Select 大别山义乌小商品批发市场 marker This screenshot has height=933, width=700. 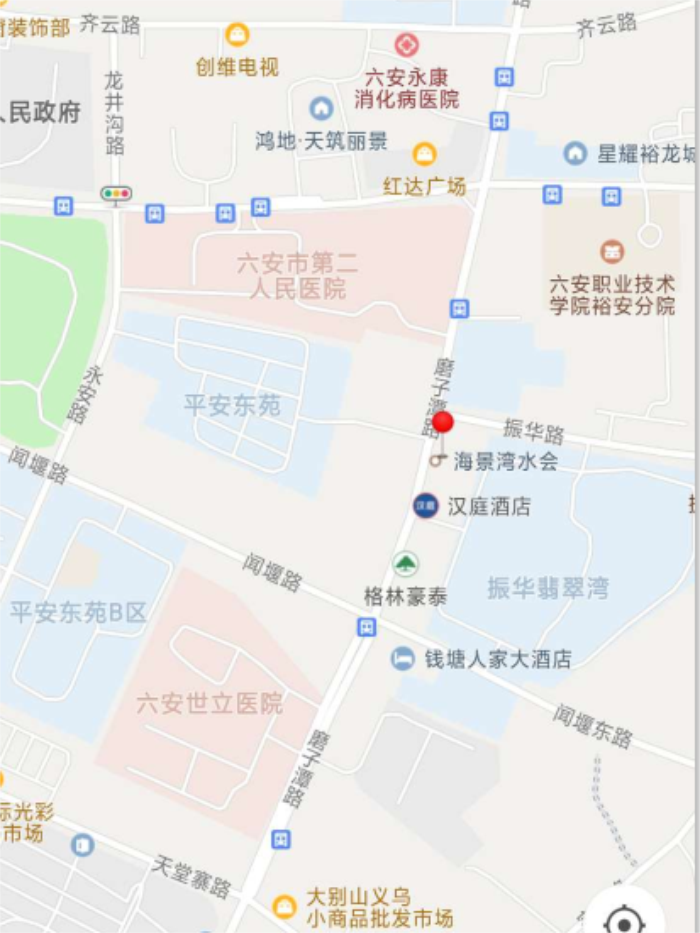[285, 906]
